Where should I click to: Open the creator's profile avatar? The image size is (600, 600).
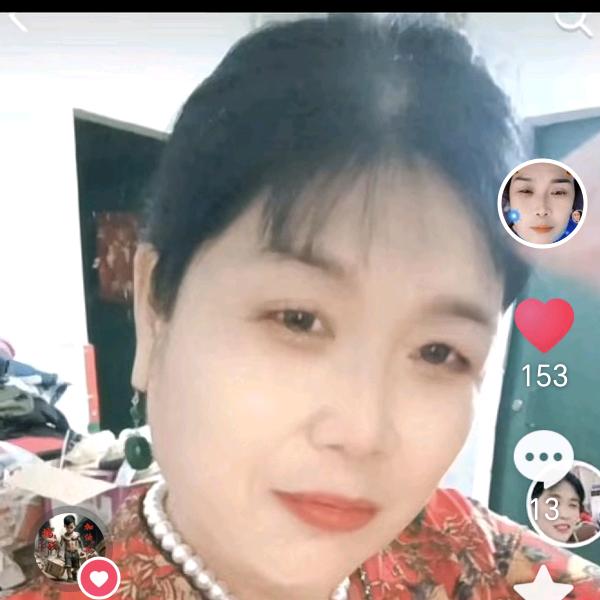pos(542,203)
